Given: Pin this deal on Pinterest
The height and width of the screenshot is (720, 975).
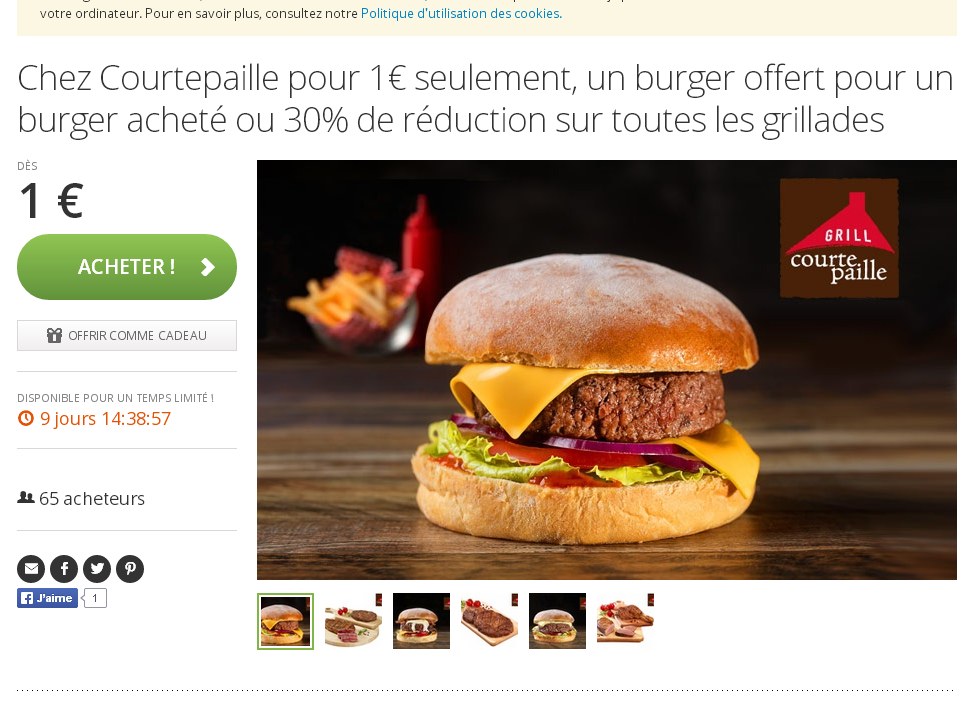Looking at the screenshot, I should 130,569.
